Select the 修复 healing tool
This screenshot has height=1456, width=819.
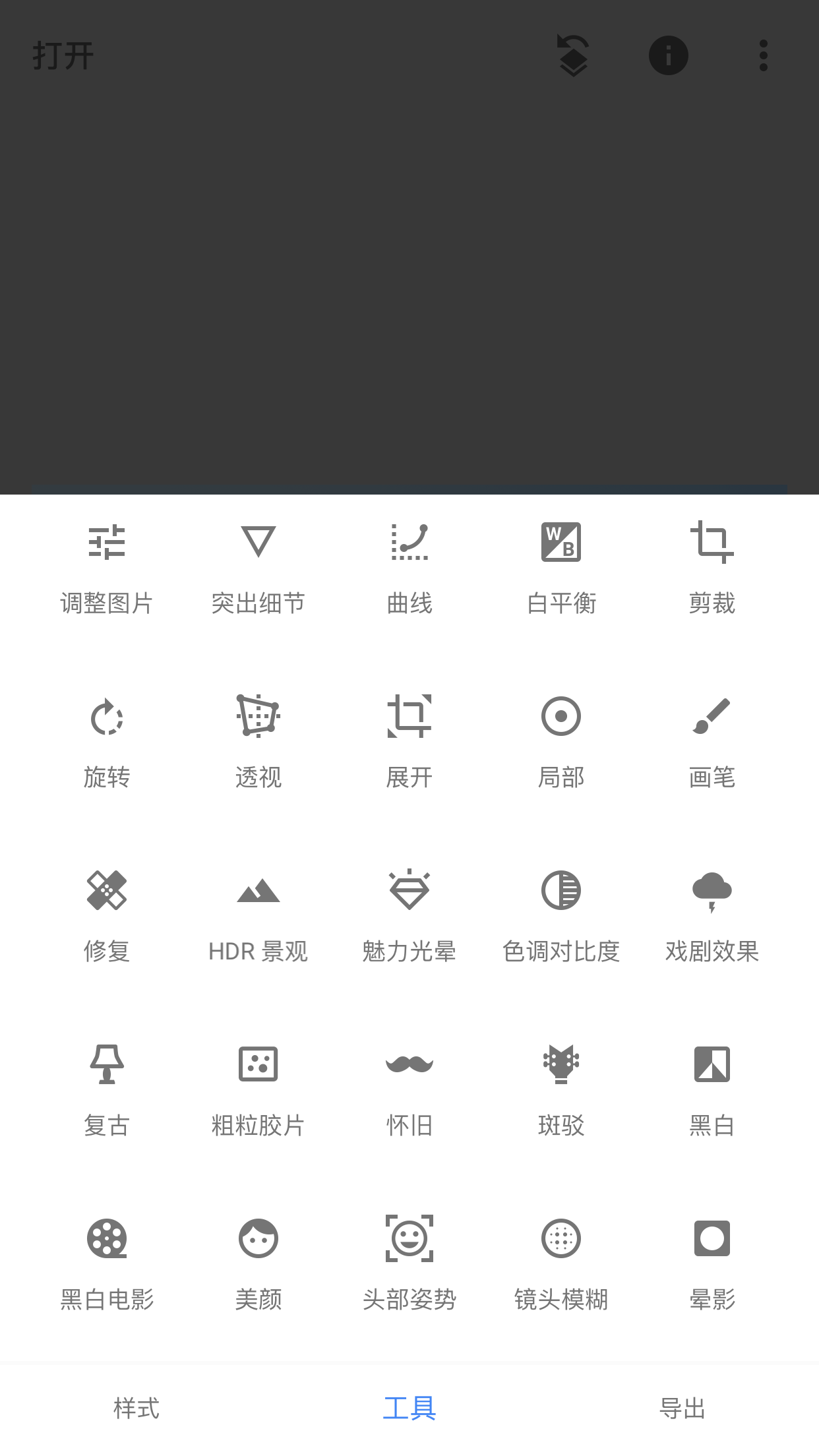click(x=106, y=915)
